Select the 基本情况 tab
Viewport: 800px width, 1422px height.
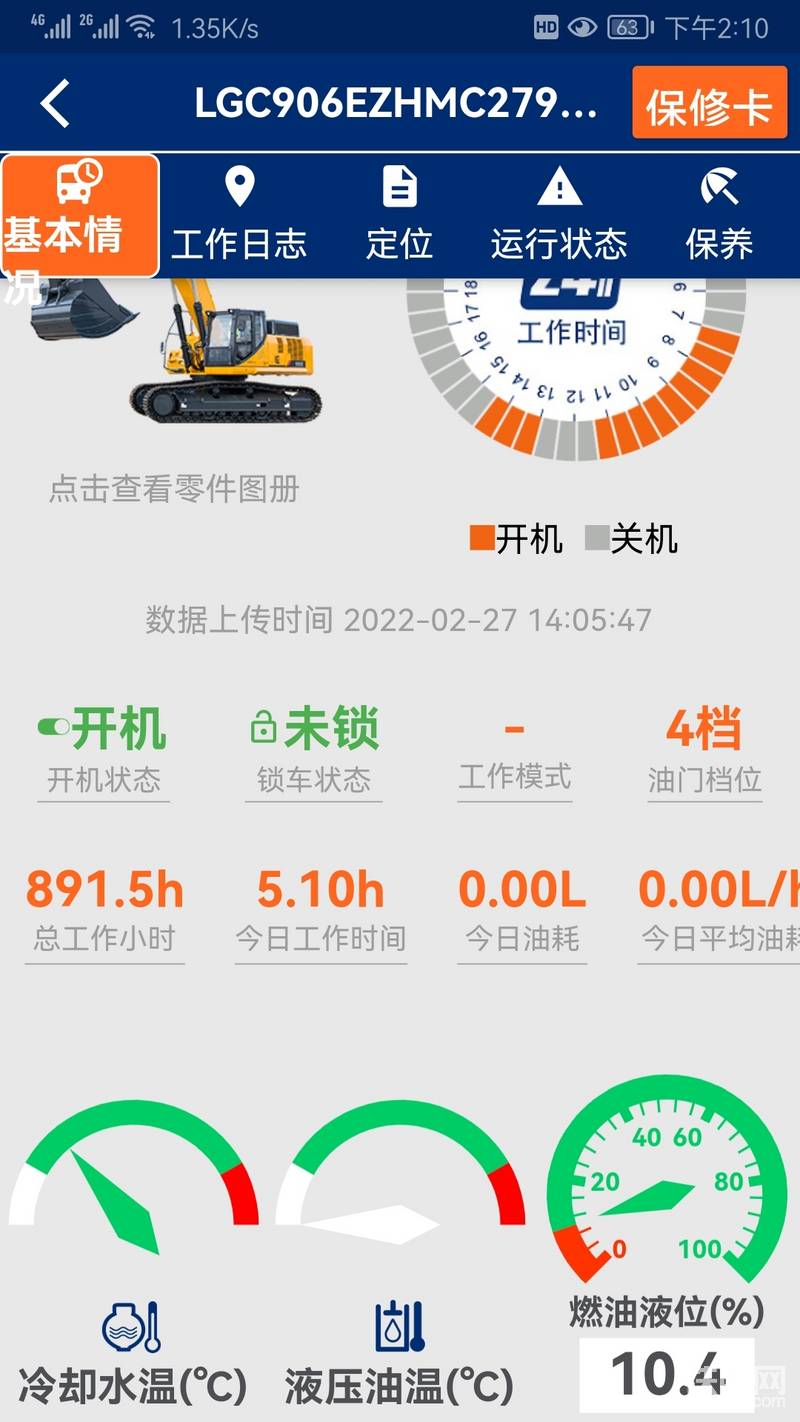[x=80, y=215]
